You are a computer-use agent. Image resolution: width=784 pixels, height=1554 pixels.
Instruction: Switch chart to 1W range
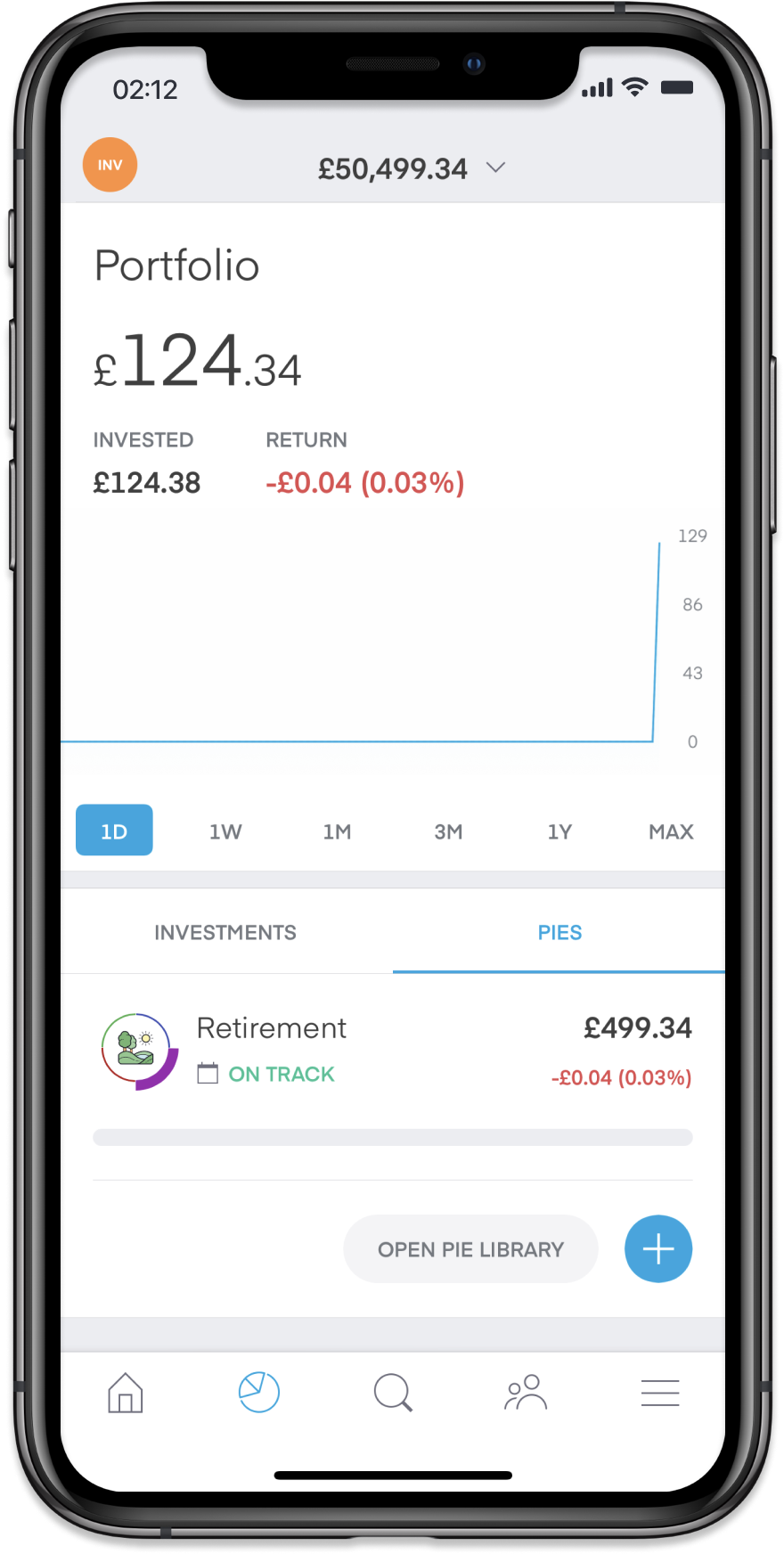225,831
